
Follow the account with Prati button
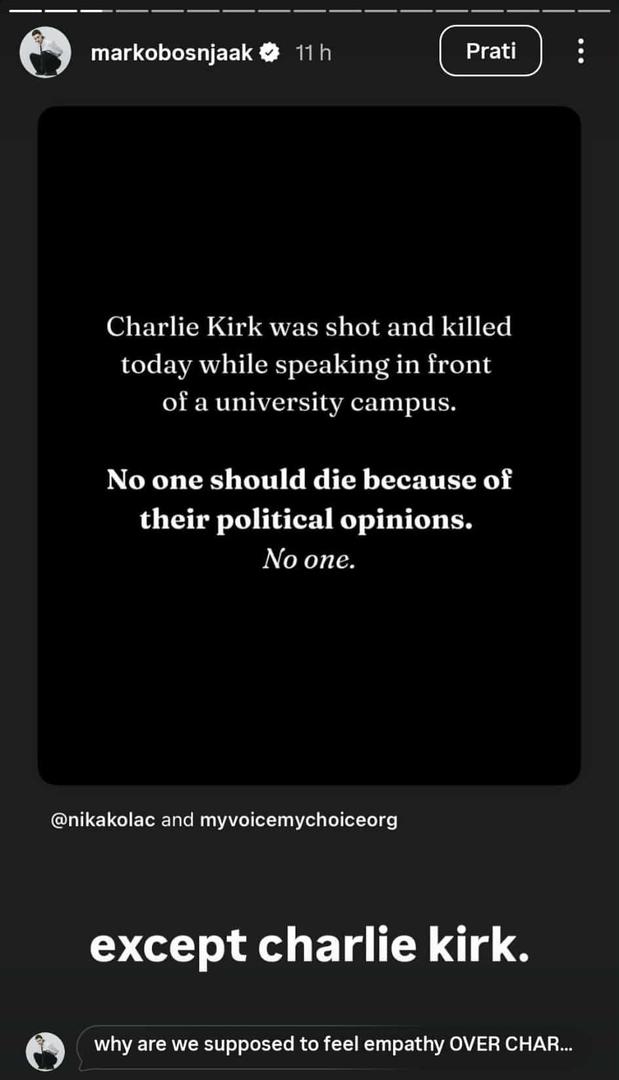[x=490, y=51]
